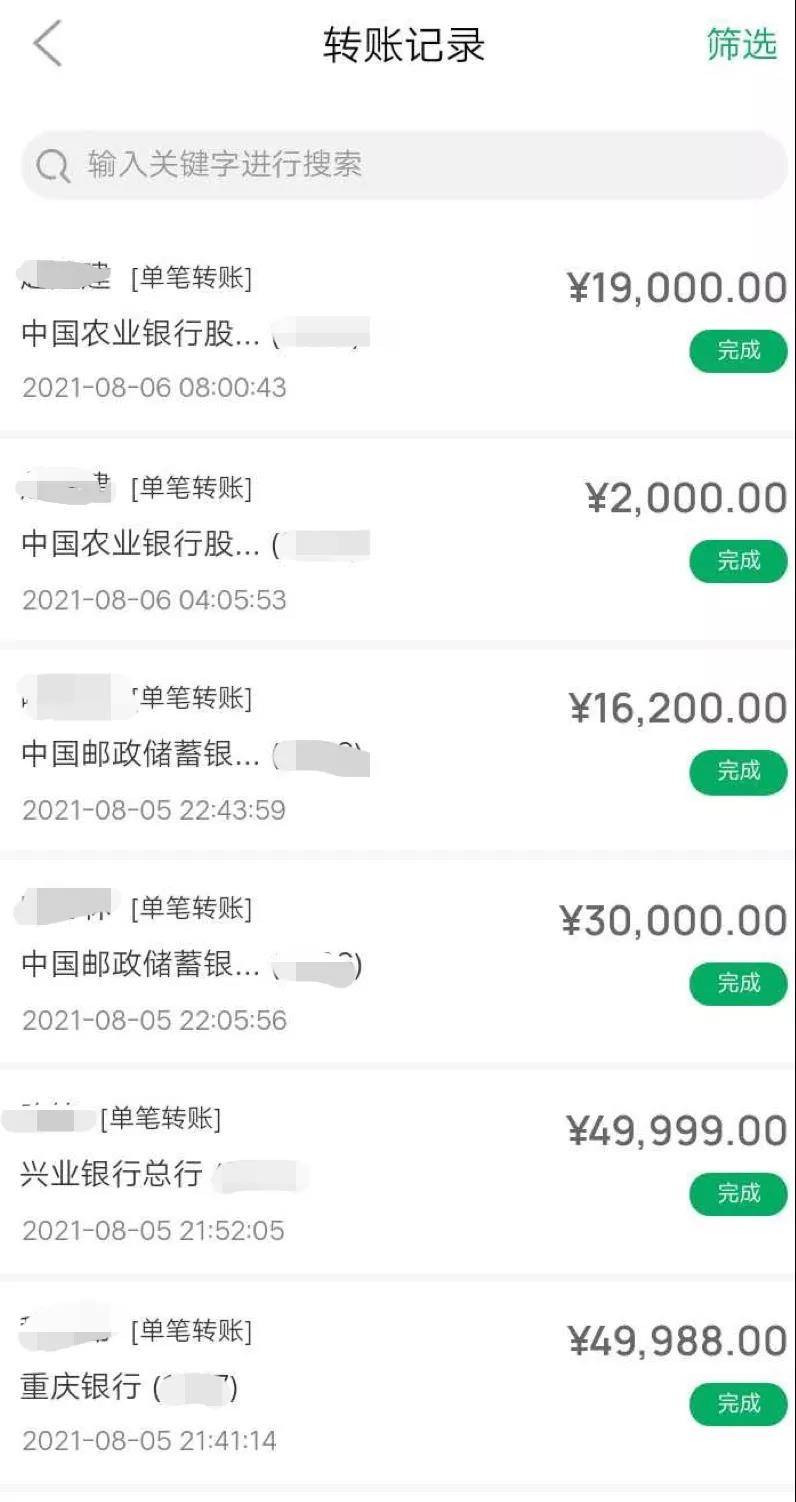Open the ¥19,000.00 transfer record

(398, 330)
